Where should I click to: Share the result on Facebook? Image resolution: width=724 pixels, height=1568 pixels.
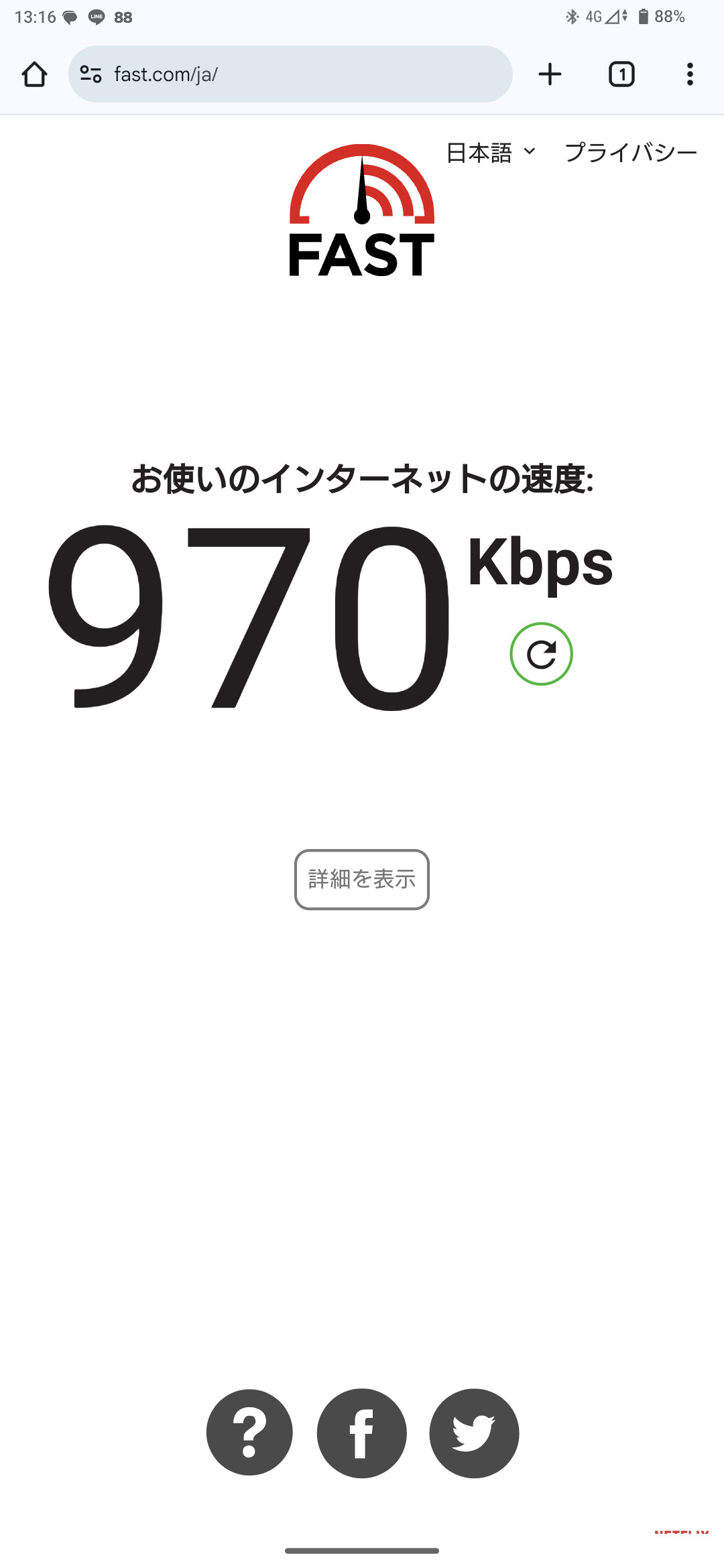[362, 1433]
